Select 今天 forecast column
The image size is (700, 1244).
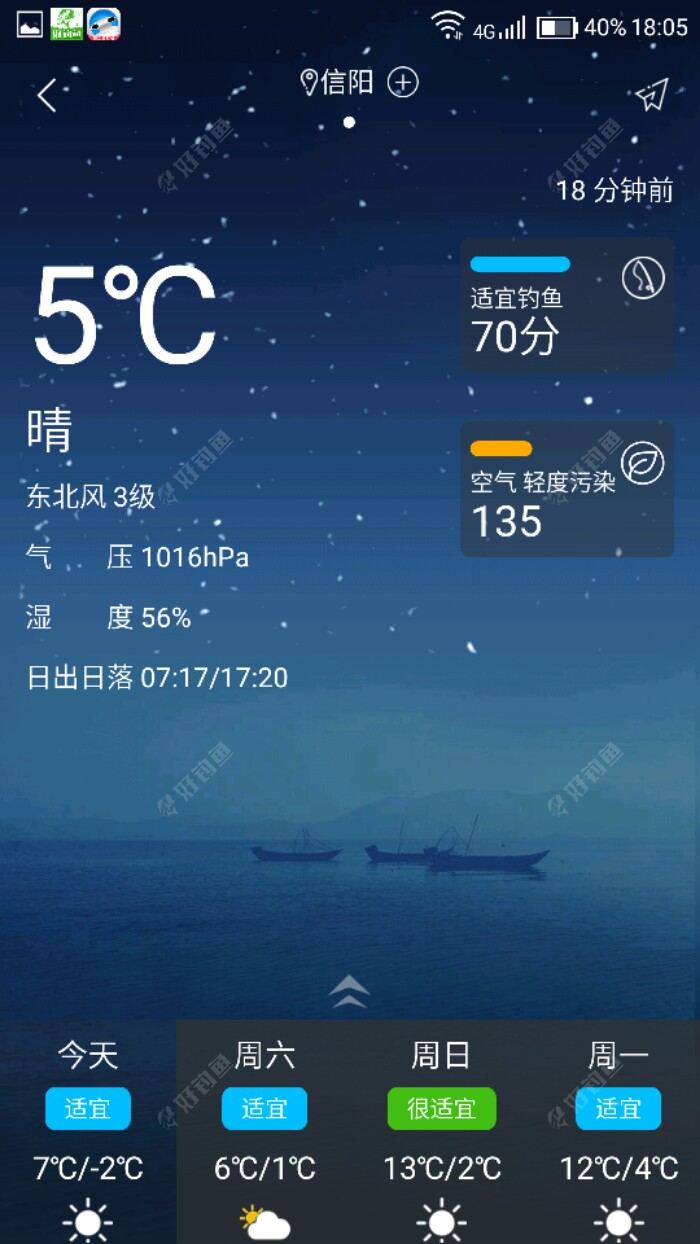(88, 1130)
